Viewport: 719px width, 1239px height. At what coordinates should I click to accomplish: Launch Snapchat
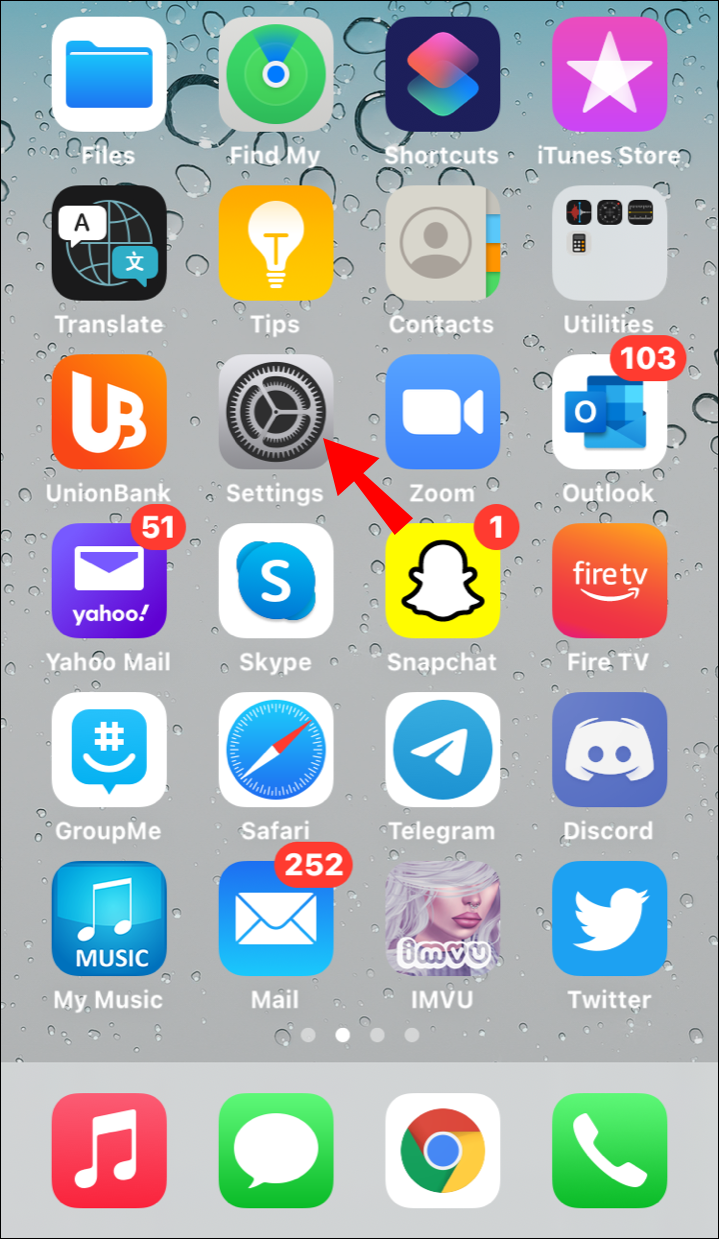coord(442,581)
